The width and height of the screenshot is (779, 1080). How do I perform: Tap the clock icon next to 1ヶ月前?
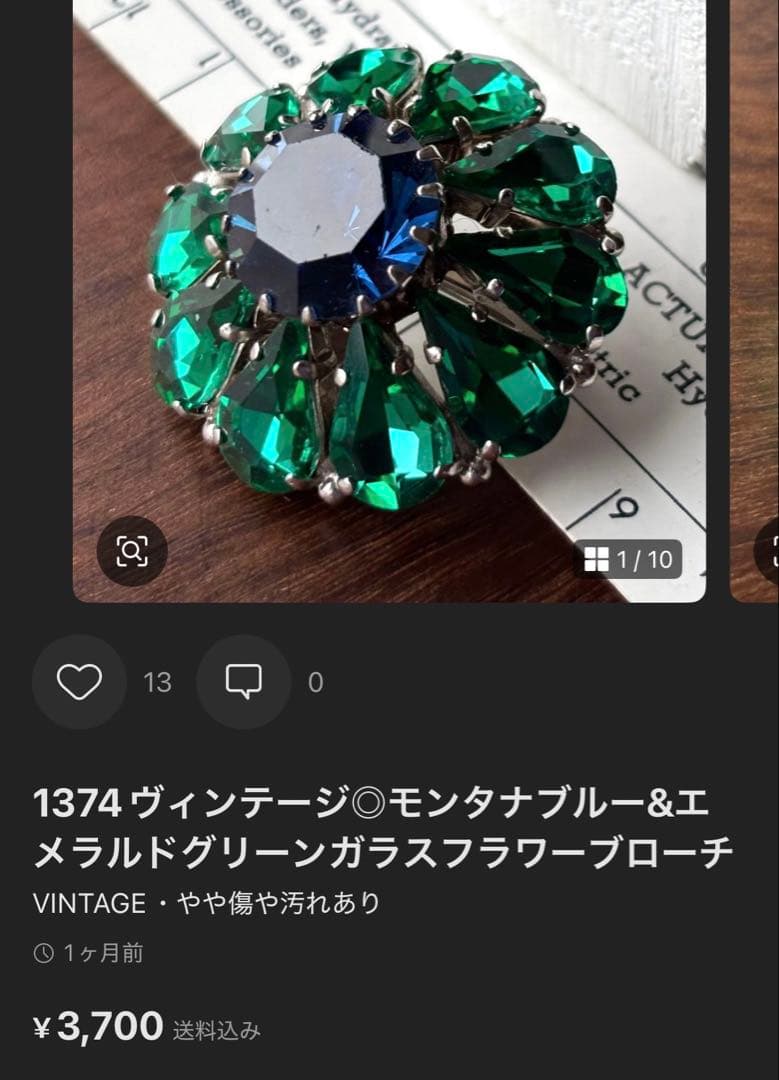pos(42,953)
